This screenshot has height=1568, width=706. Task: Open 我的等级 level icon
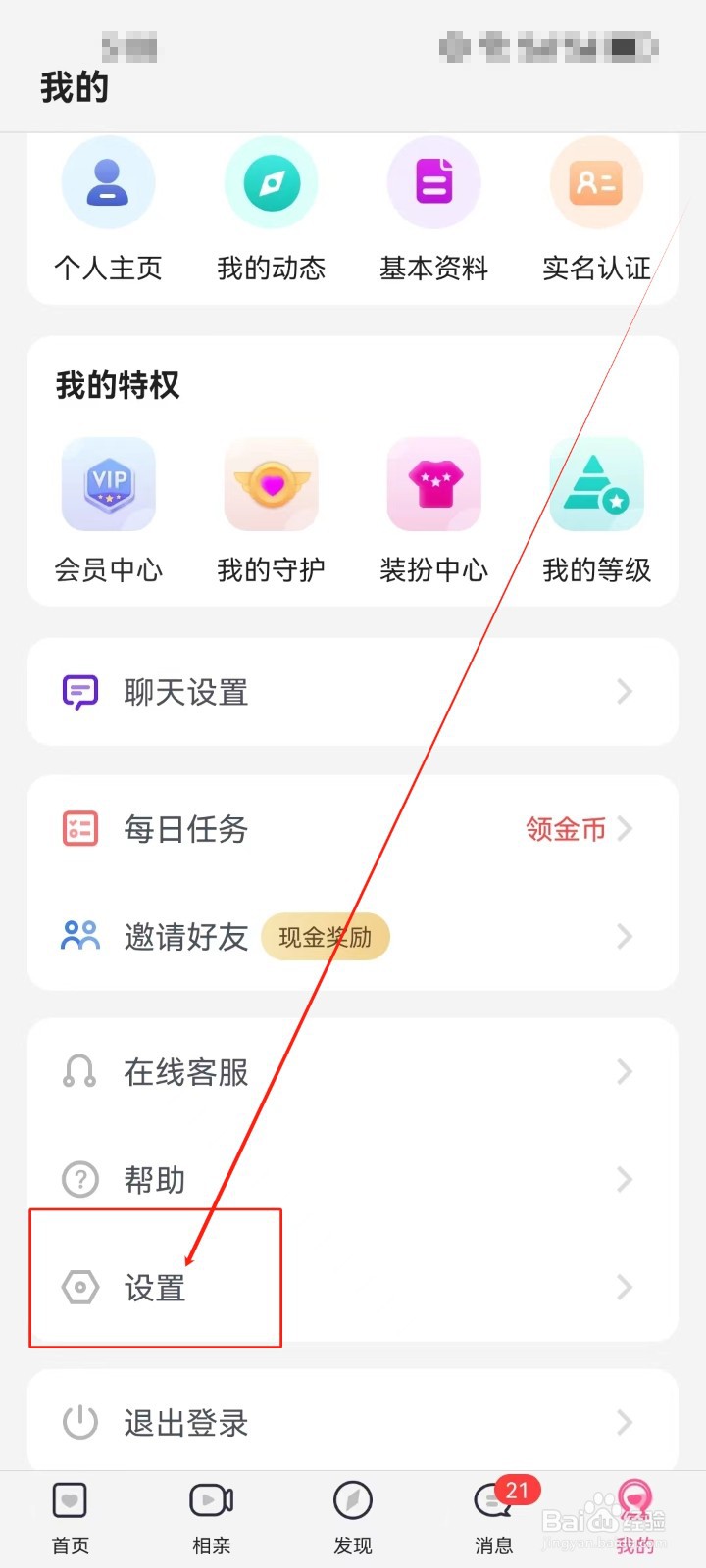click(596, 483)
